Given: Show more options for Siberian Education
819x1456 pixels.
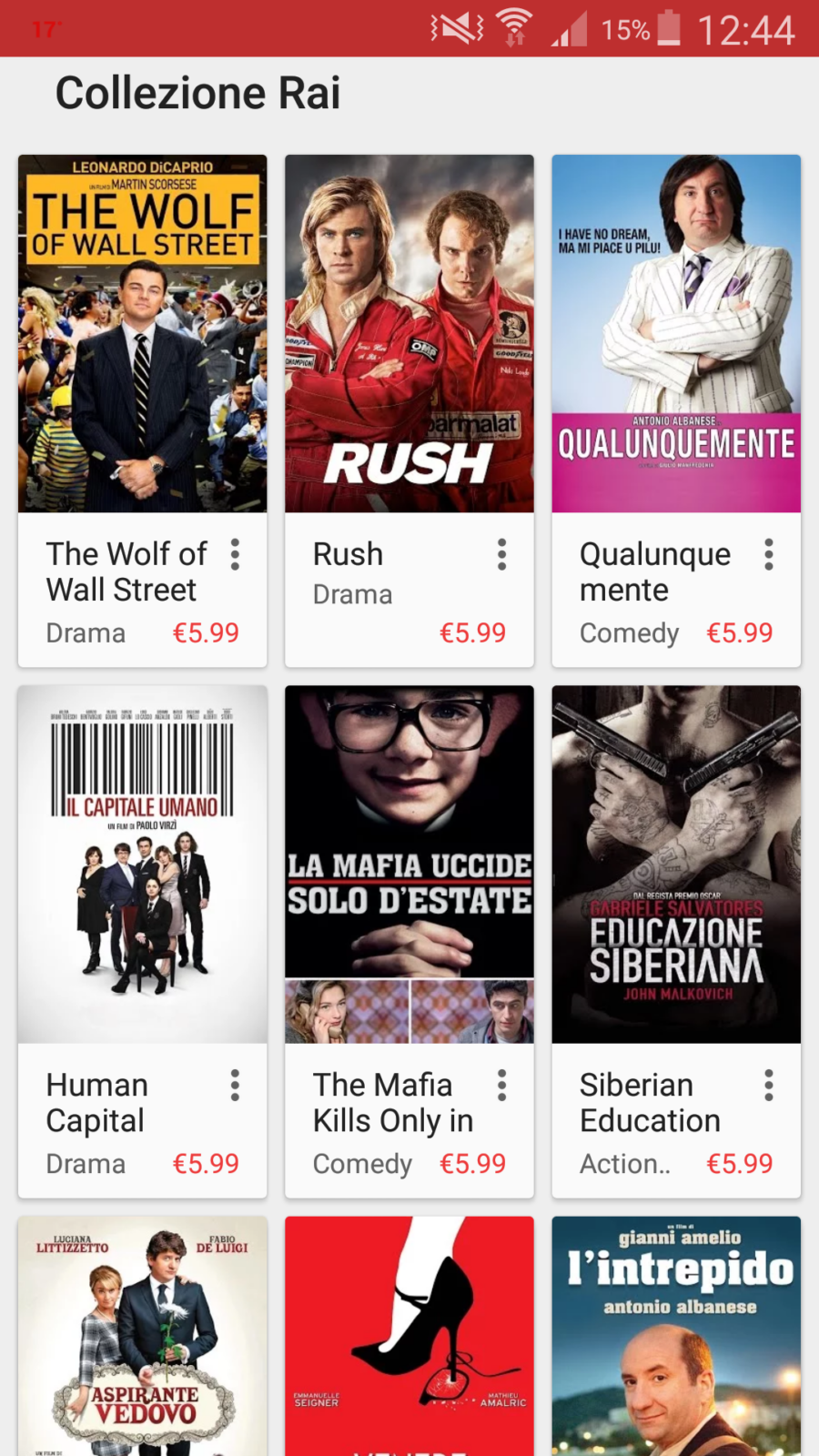Looking at the screenshot, I should click(769, 1085).
